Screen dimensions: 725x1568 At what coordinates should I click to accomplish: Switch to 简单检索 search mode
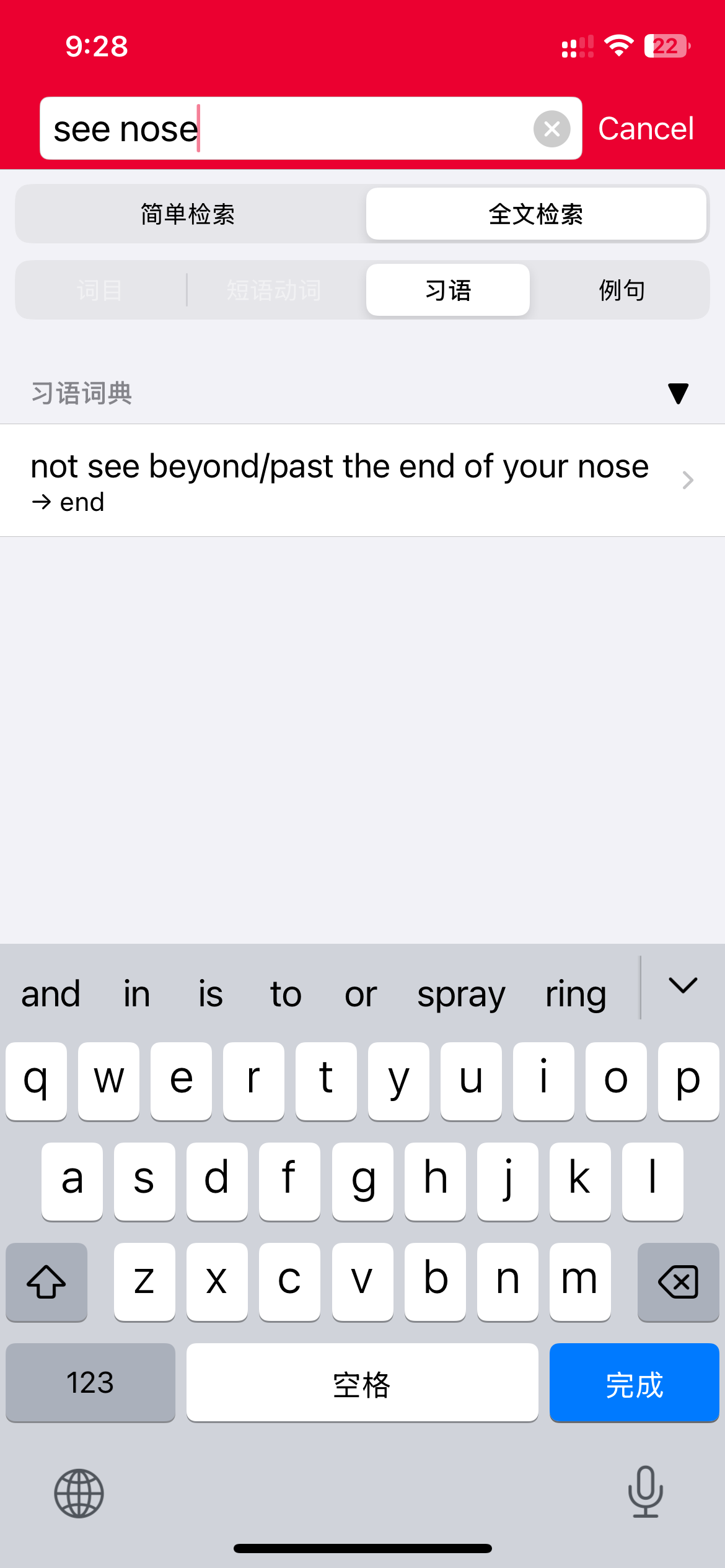[x=188, y=214]
